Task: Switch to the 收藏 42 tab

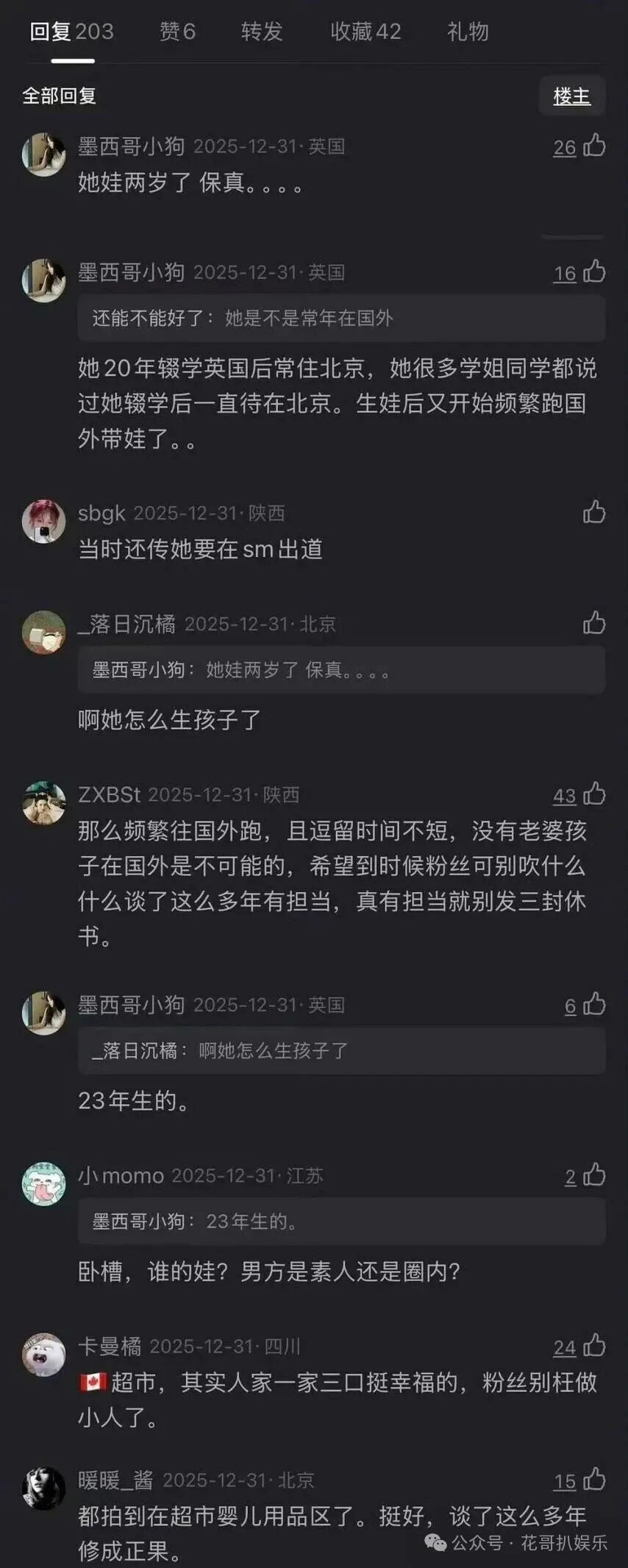Action: tap(365, 31)
